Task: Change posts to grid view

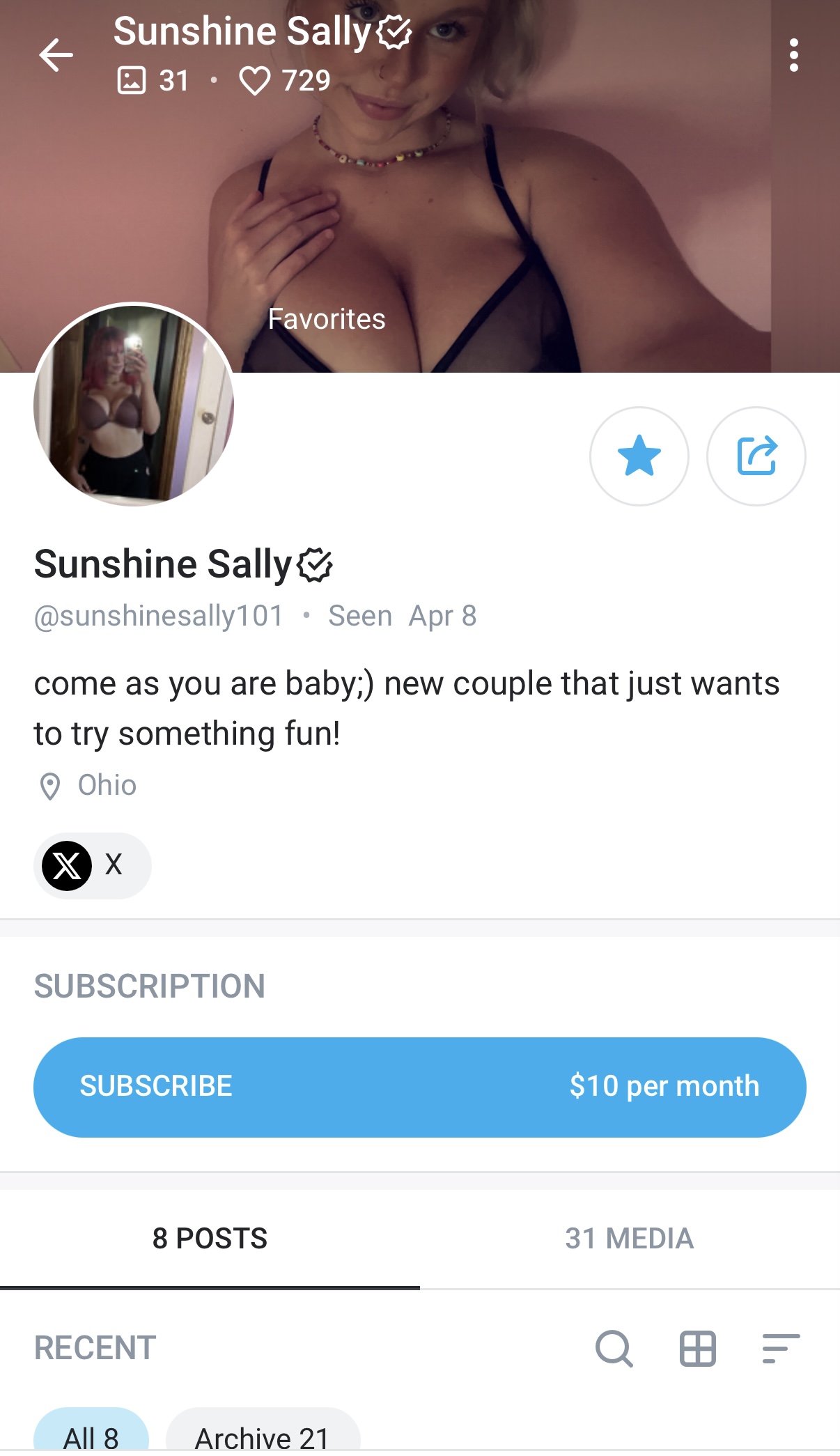Action: click(697, 1348)
